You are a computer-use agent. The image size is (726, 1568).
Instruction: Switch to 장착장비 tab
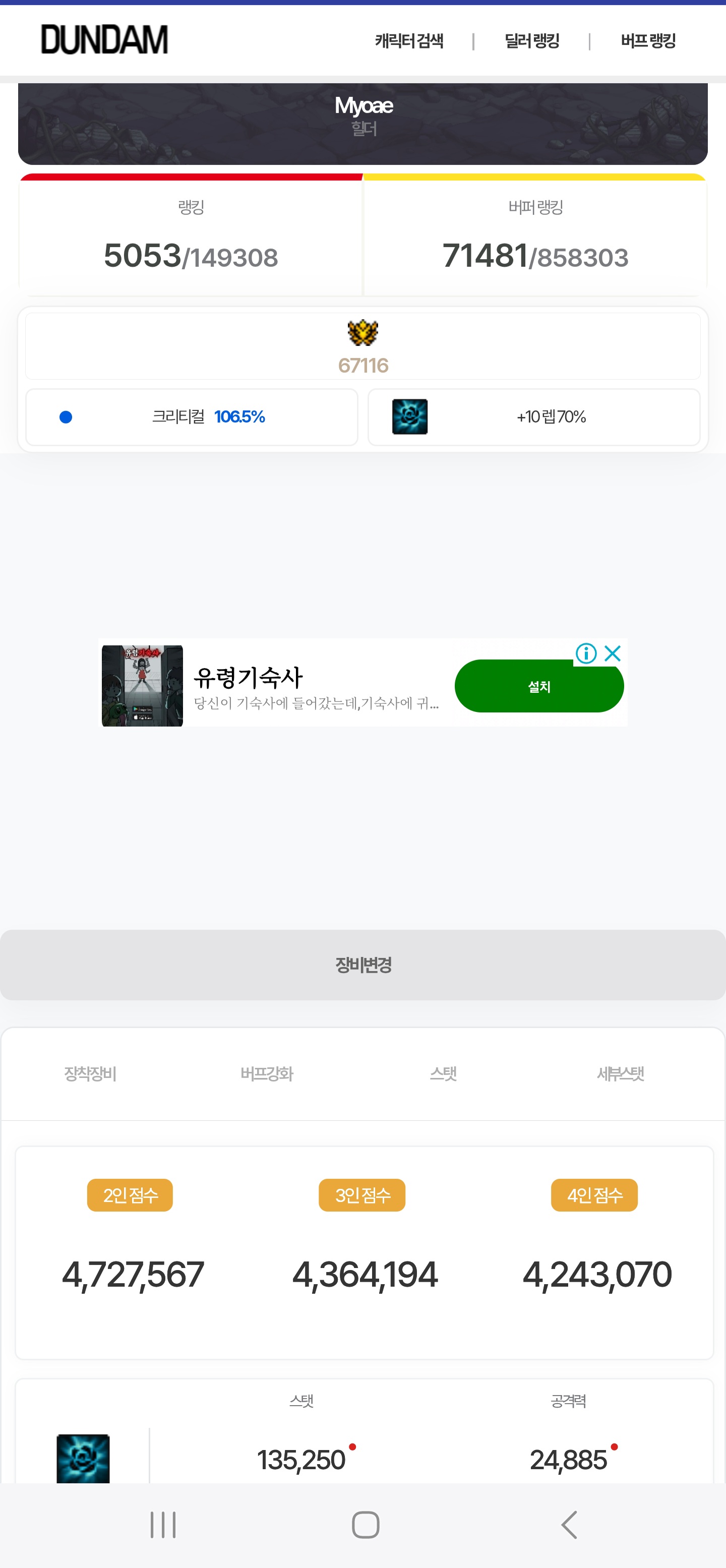[x=90, y=1074]
